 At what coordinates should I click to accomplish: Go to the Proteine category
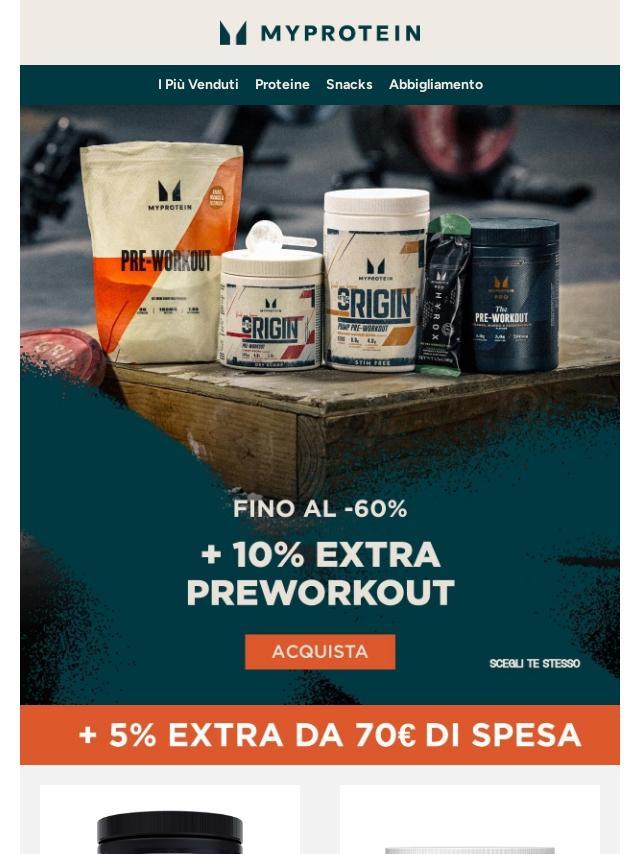282,85
